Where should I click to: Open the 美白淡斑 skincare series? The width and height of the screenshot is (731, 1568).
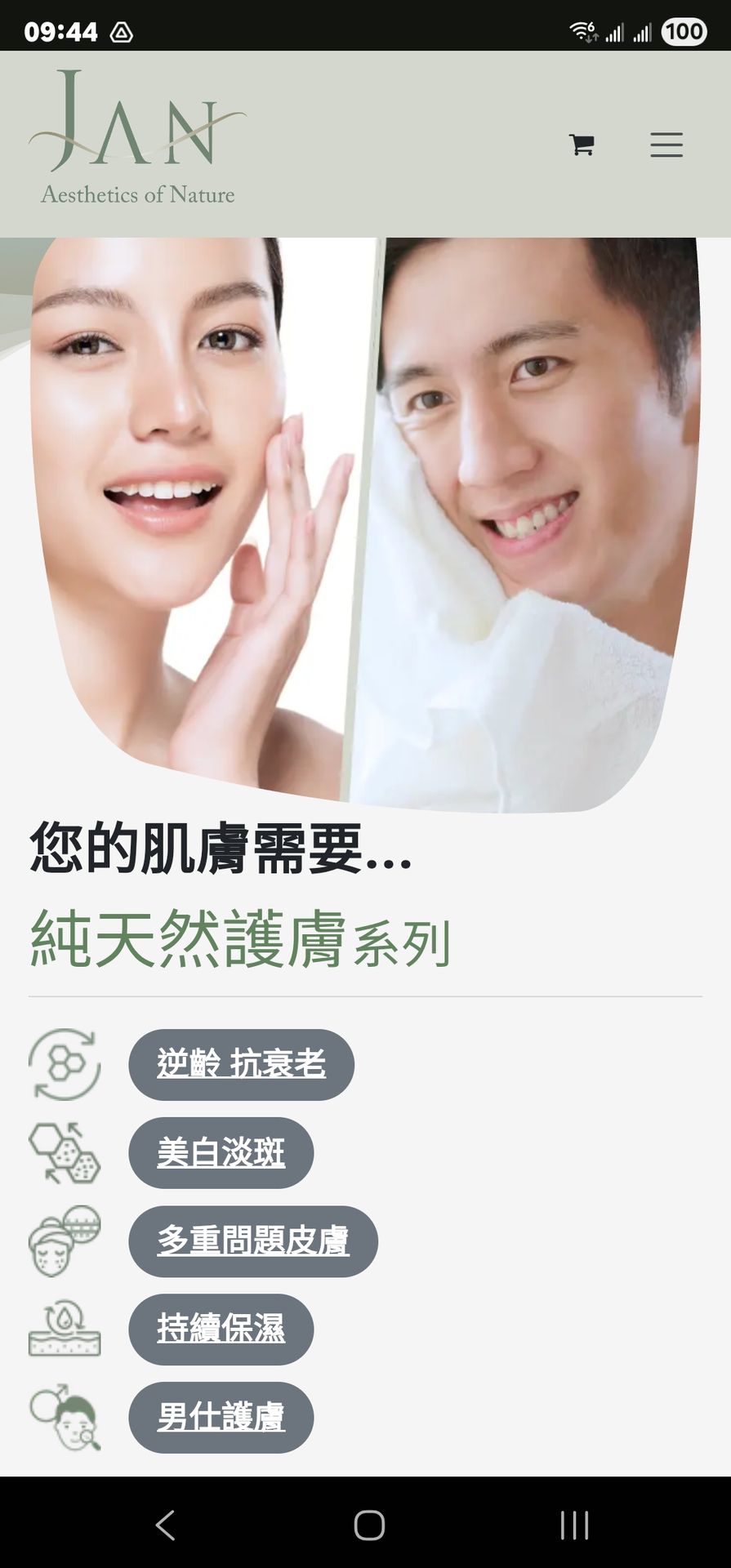221,1152
